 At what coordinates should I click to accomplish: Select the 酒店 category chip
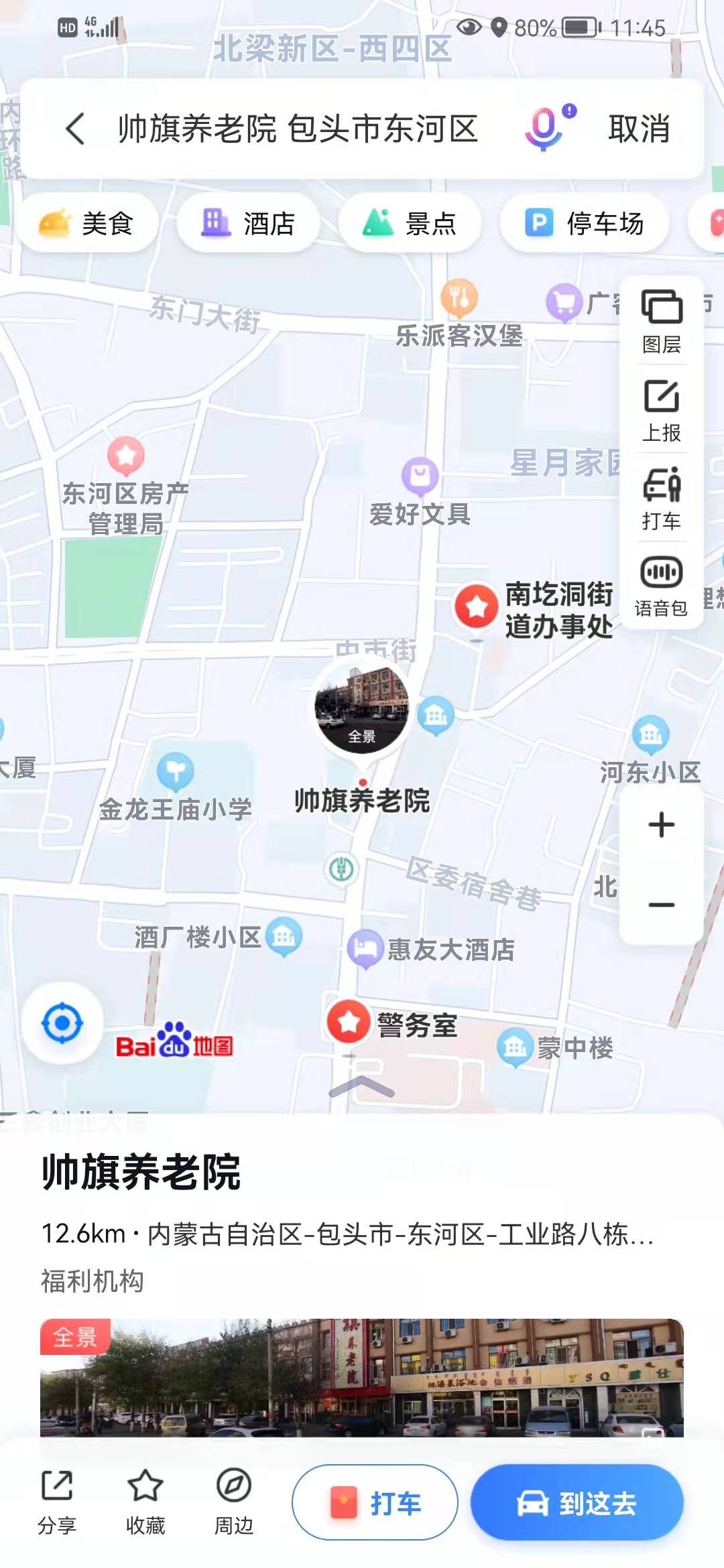248,223
